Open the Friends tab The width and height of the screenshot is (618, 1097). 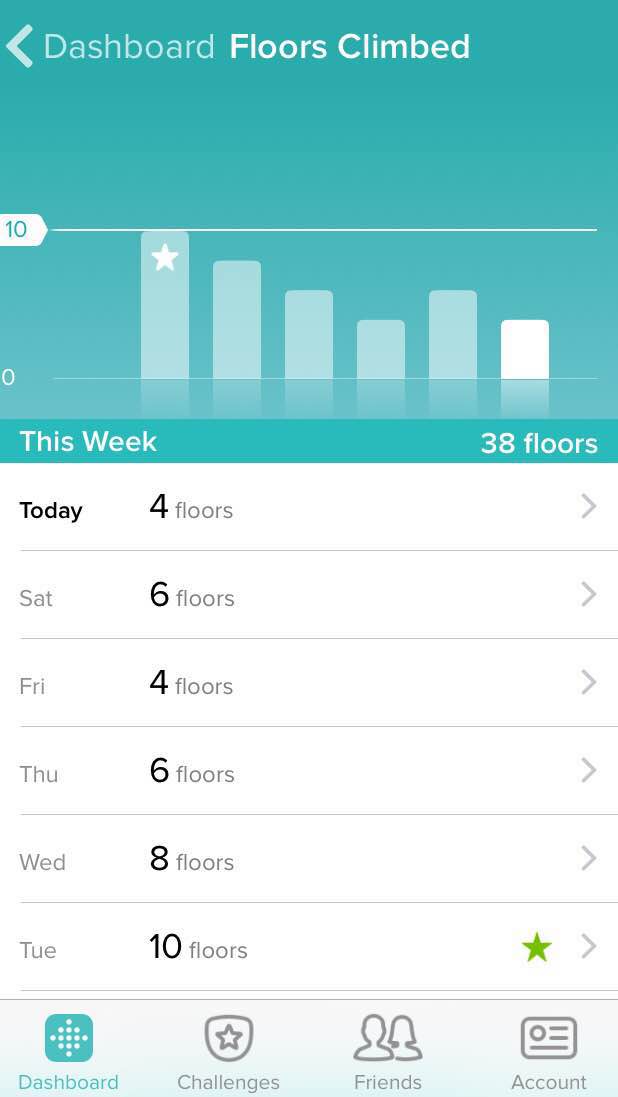388,1052
